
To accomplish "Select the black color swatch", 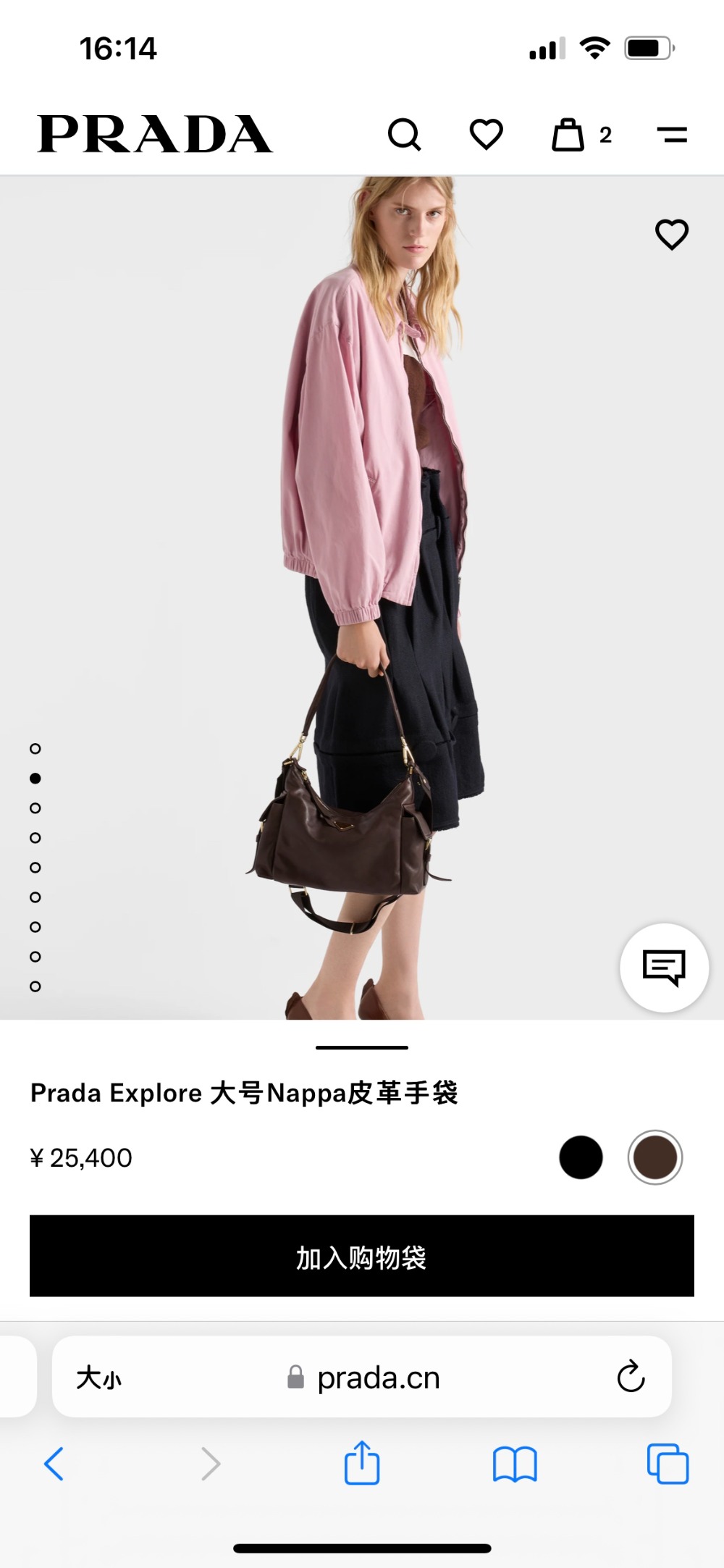I will tap(581, 1157).
